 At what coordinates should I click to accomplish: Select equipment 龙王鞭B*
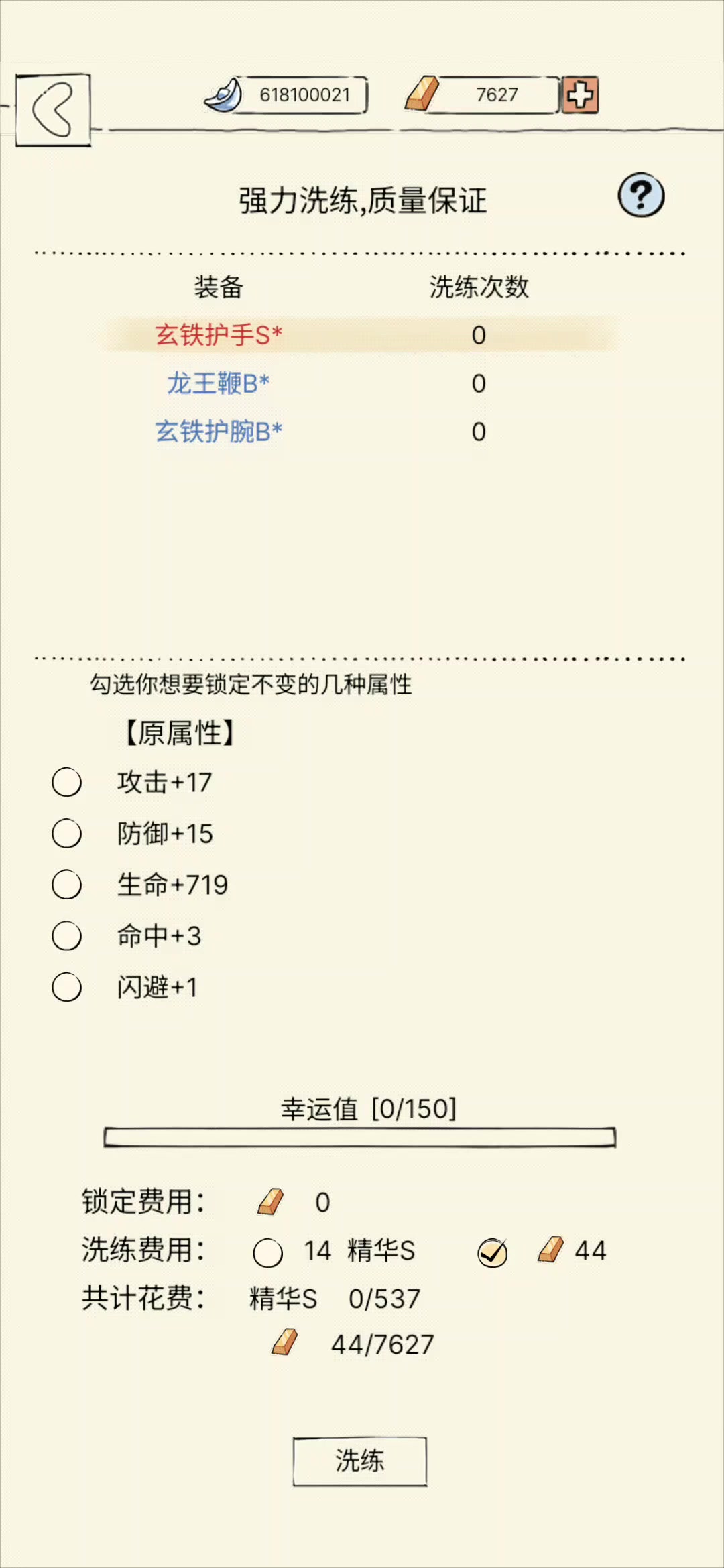tap(219, 383)
